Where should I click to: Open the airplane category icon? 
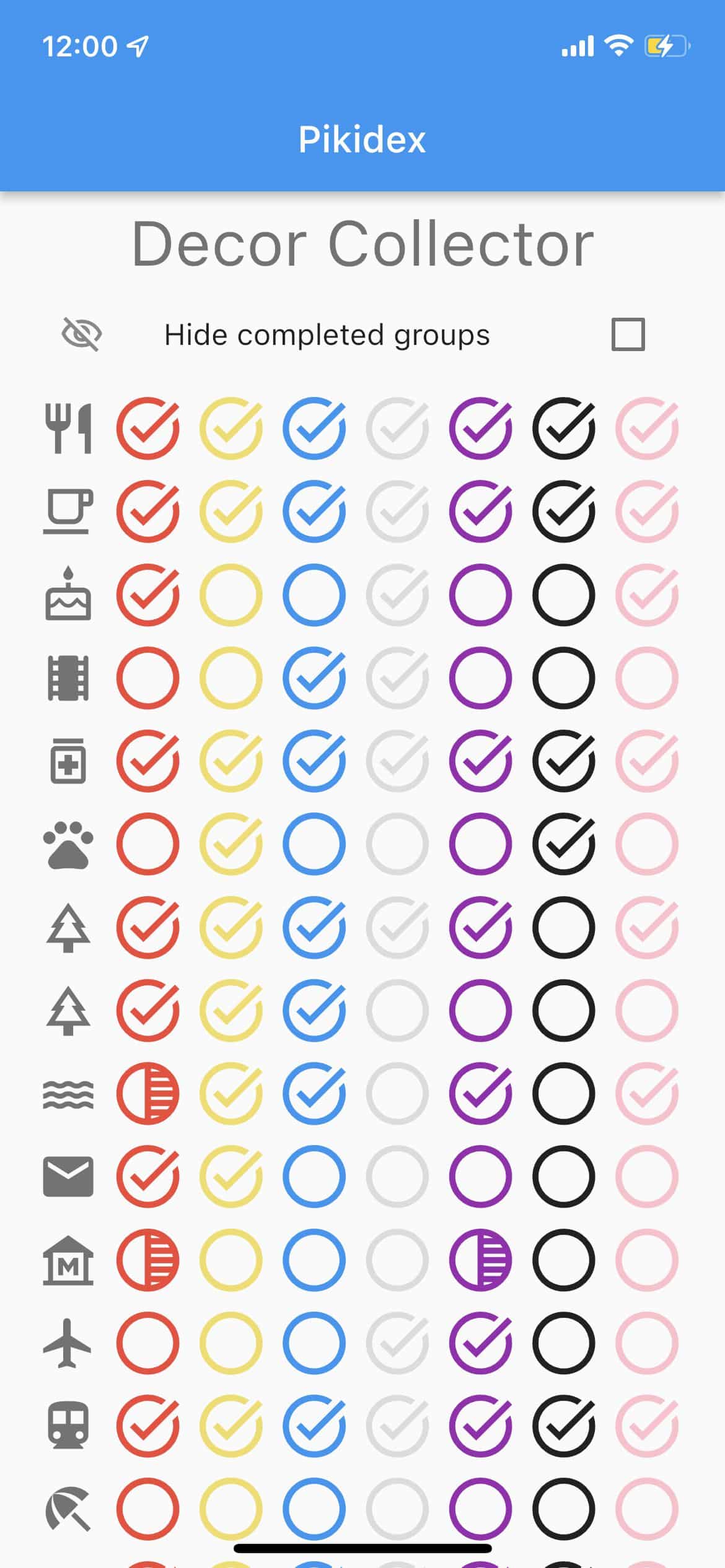pyautogui.click(x=68, y=1343)
